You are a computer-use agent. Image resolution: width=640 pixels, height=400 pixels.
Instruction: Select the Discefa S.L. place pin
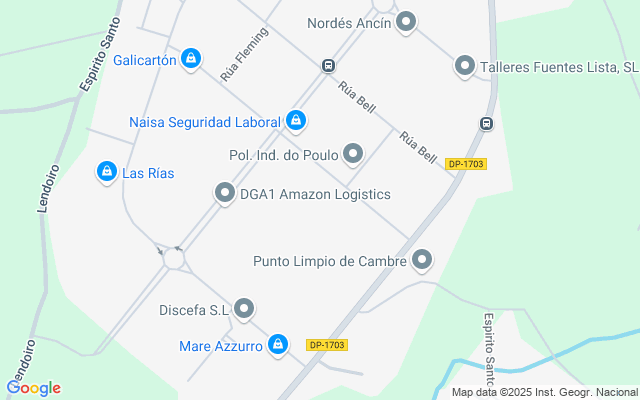tap(244, 309)
